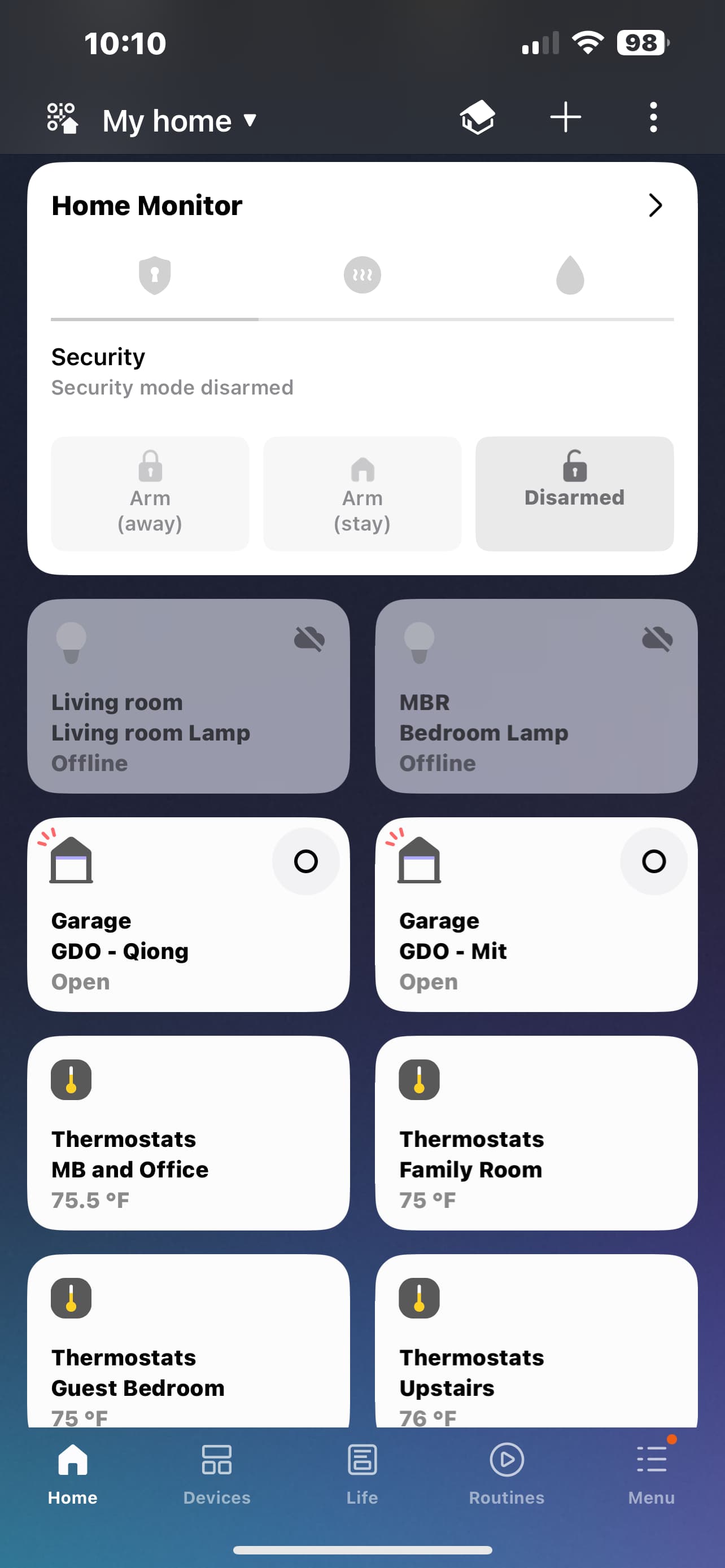Switch to the Routines tab
This screenshot has height=1568, width=725.
point(506,1471)
